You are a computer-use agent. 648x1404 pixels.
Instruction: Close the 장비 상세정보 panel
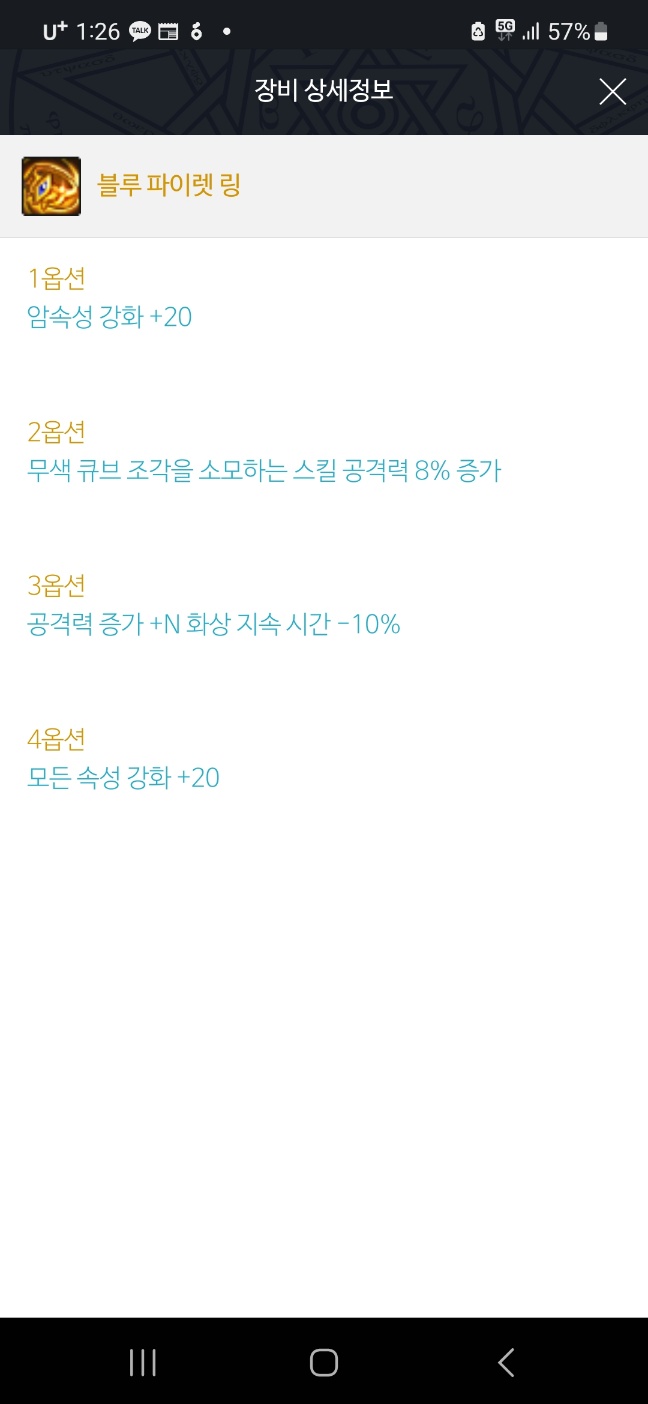click(612, 92)
